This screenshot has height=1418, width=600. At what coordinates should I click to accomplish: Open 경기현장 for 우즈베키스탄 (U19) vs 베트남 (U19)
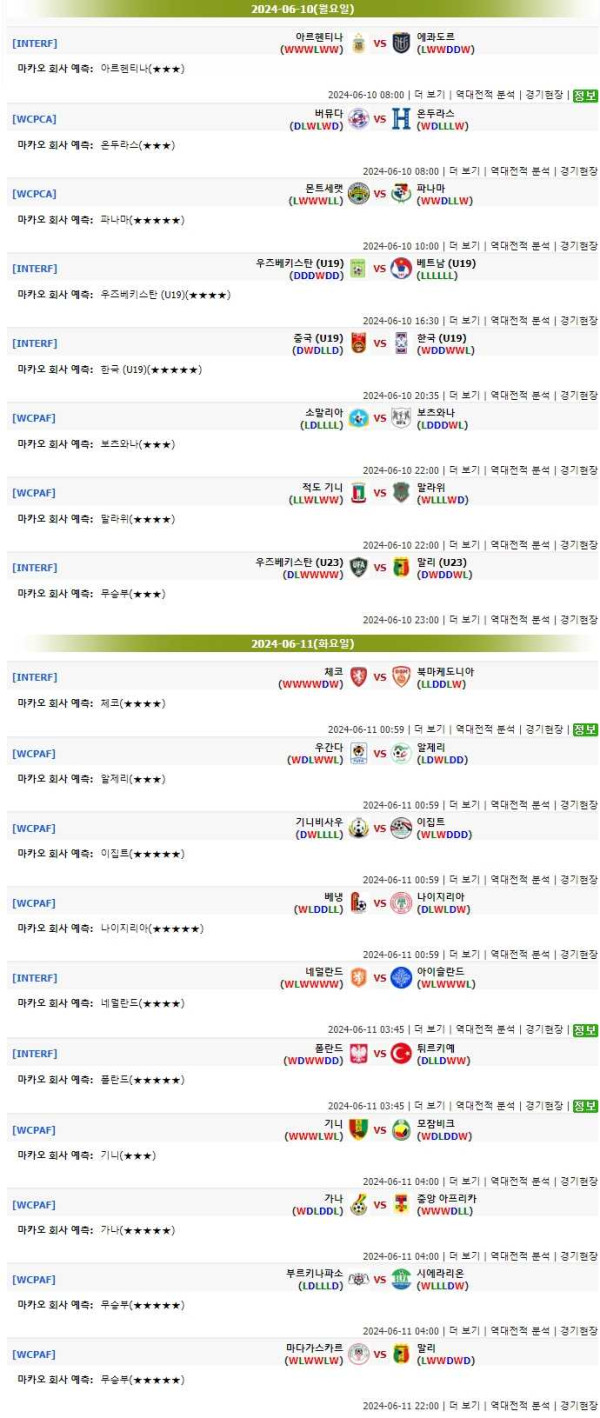point(578,320)
